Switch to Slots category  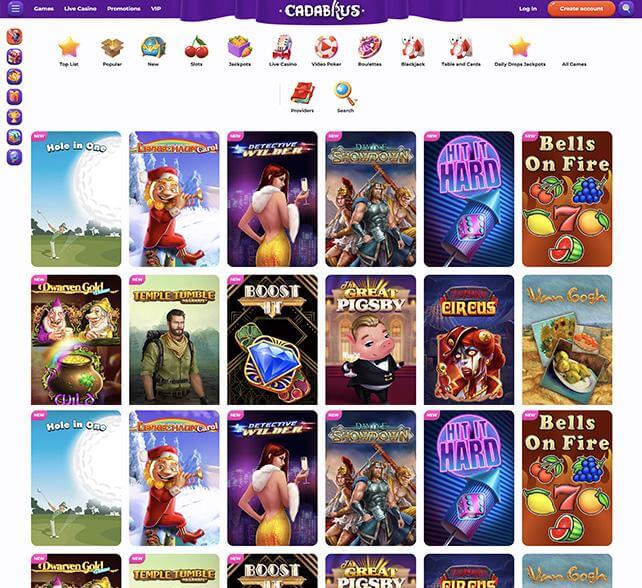coord(196,50)
